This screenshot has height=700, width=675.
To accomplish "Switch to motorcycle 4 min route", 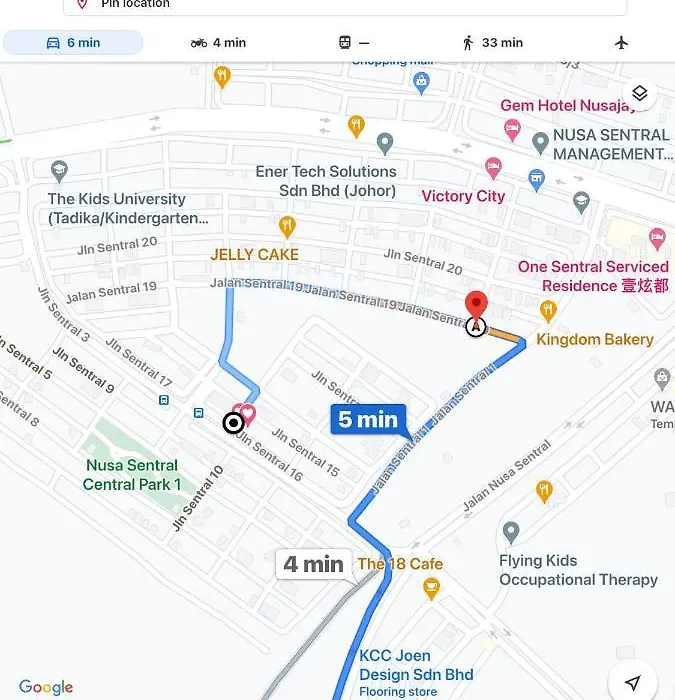I will tap(218, 43).
